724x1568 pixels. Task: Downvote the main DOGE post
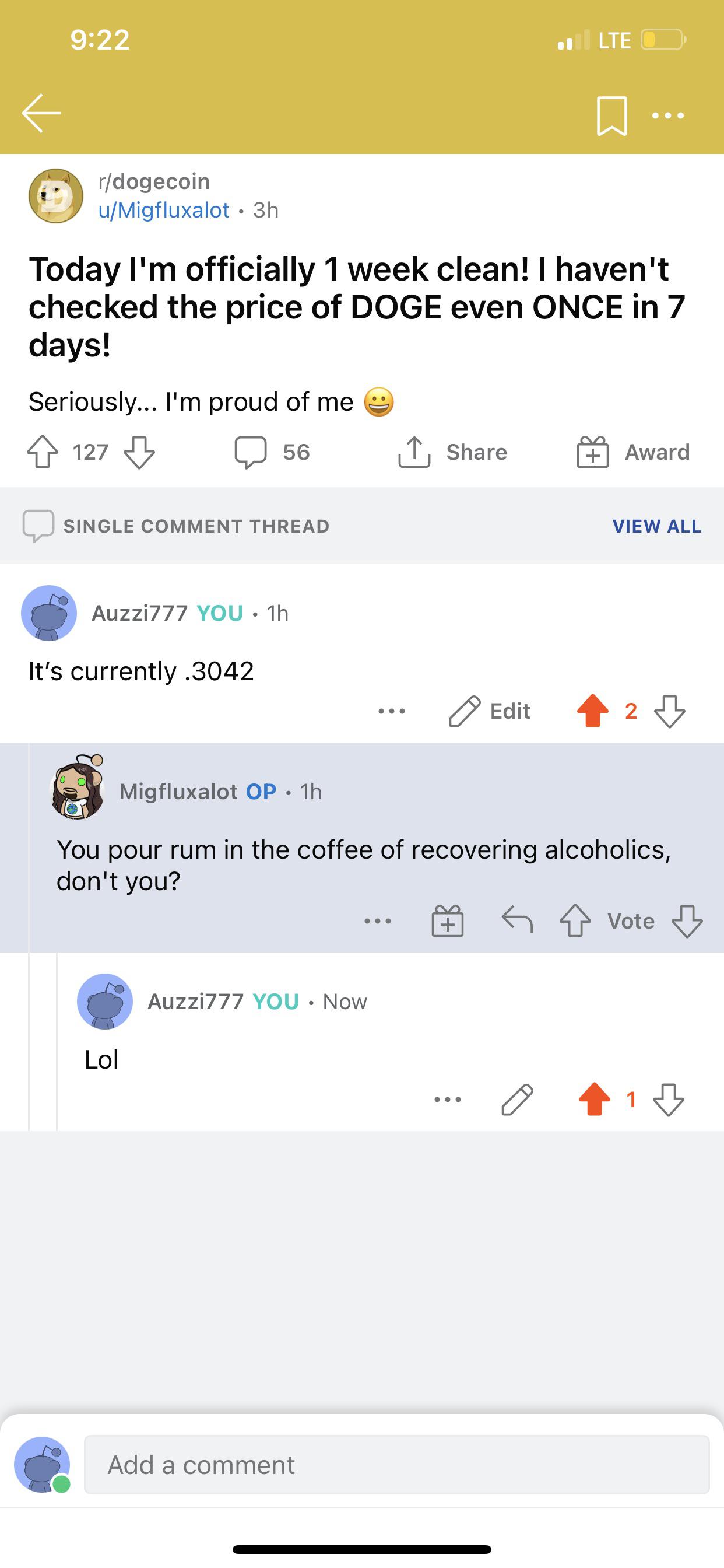(139, 452)
